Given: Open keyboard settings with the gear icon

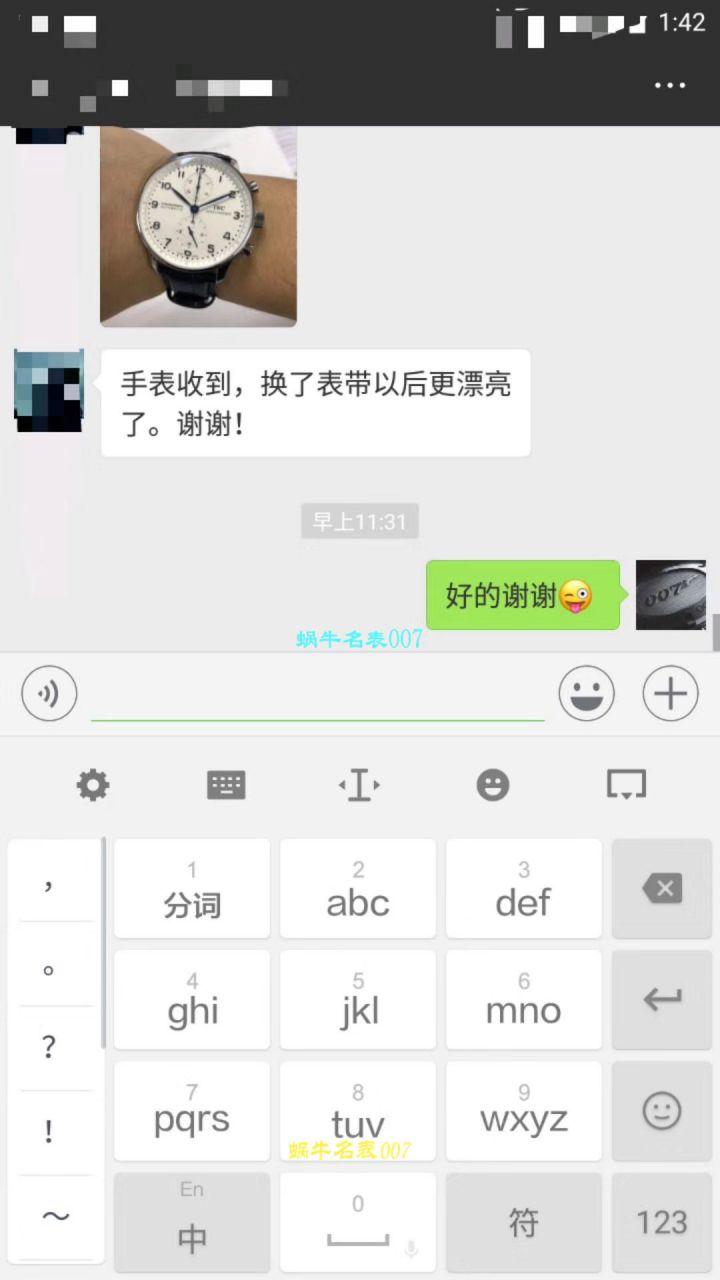Looking at the screenshot, I should click(93, 785).
